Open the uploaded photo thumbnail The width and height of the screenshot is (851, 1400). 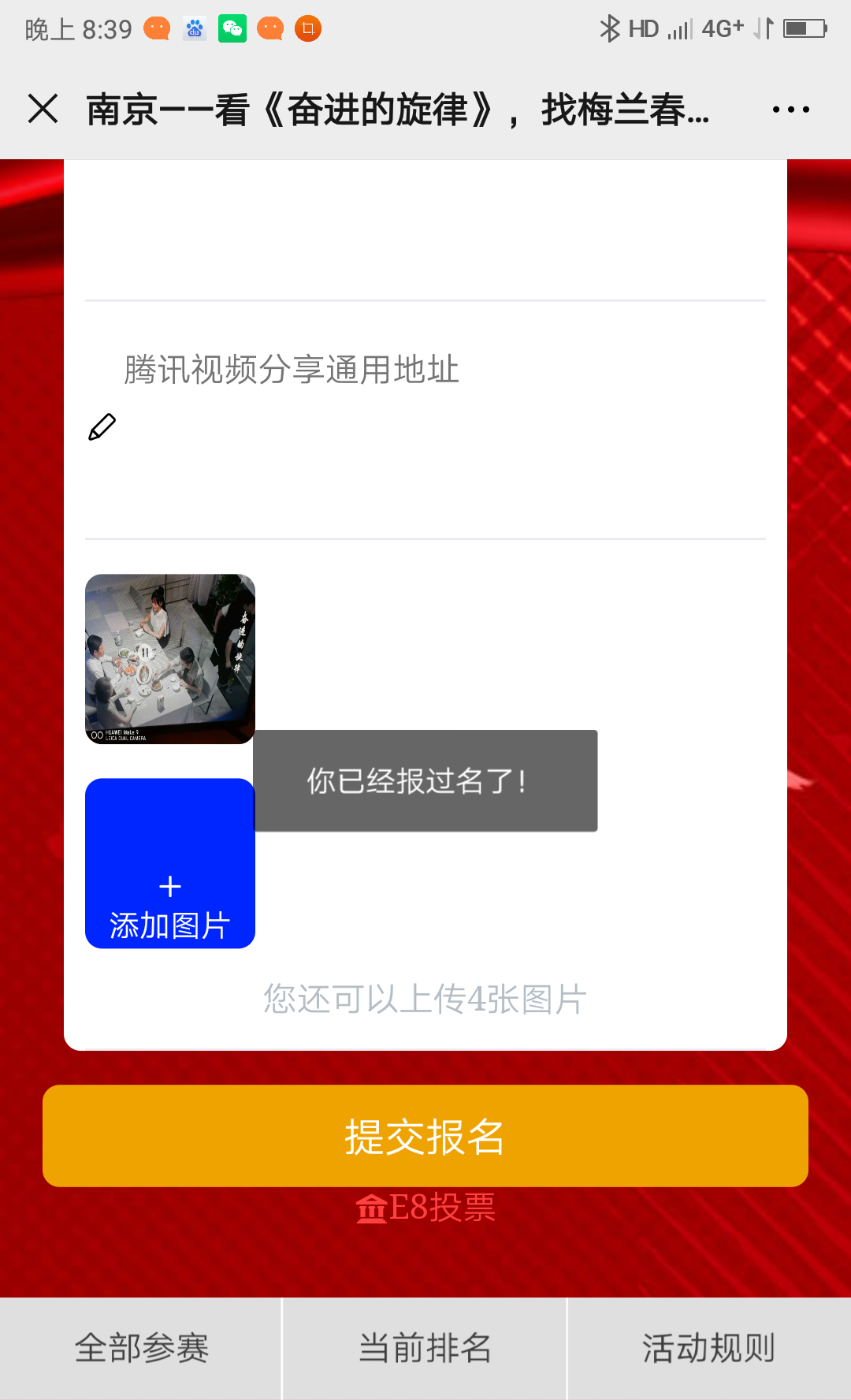tap(170, 659)
